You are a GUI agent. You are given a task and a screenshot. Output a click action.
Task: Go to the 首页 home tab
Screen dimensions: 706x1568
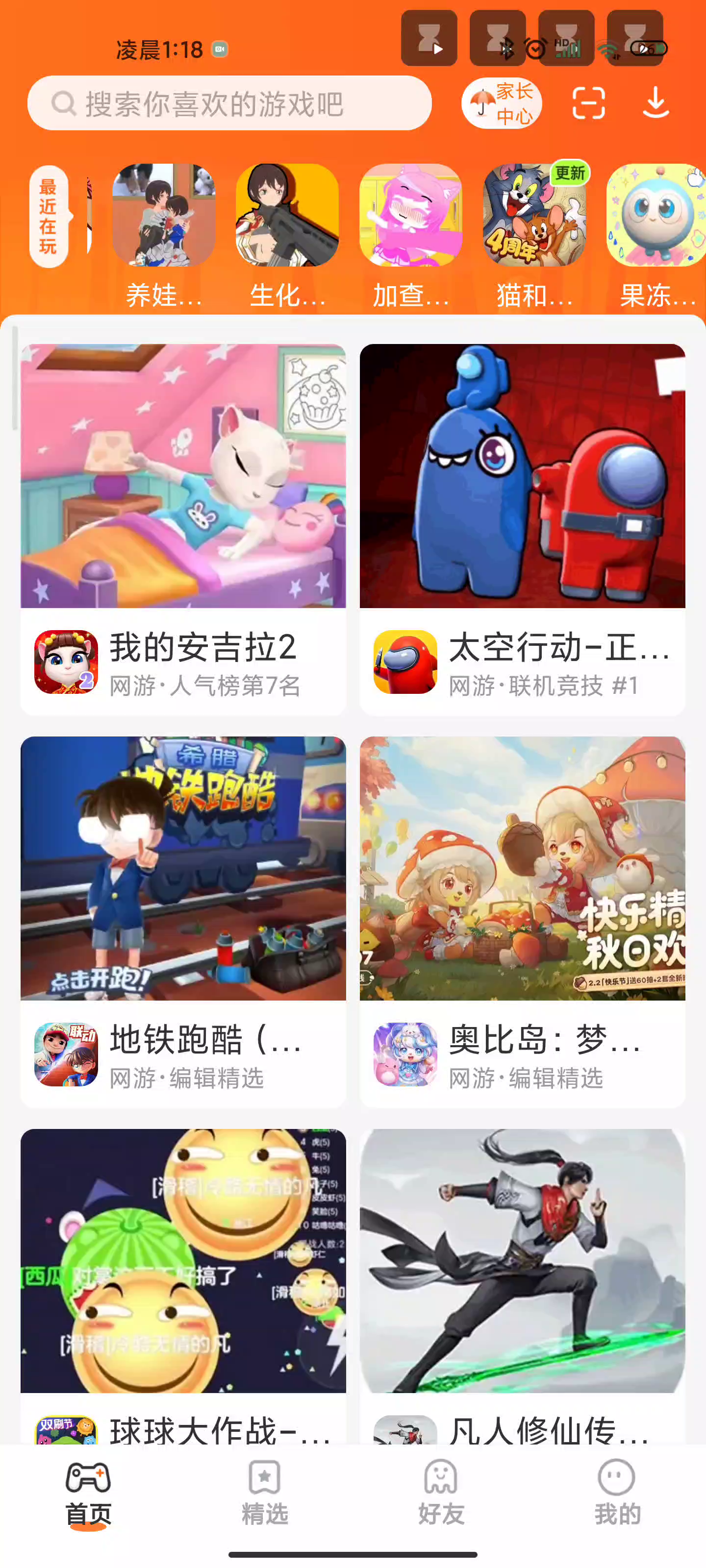(x=88, y=1493)
